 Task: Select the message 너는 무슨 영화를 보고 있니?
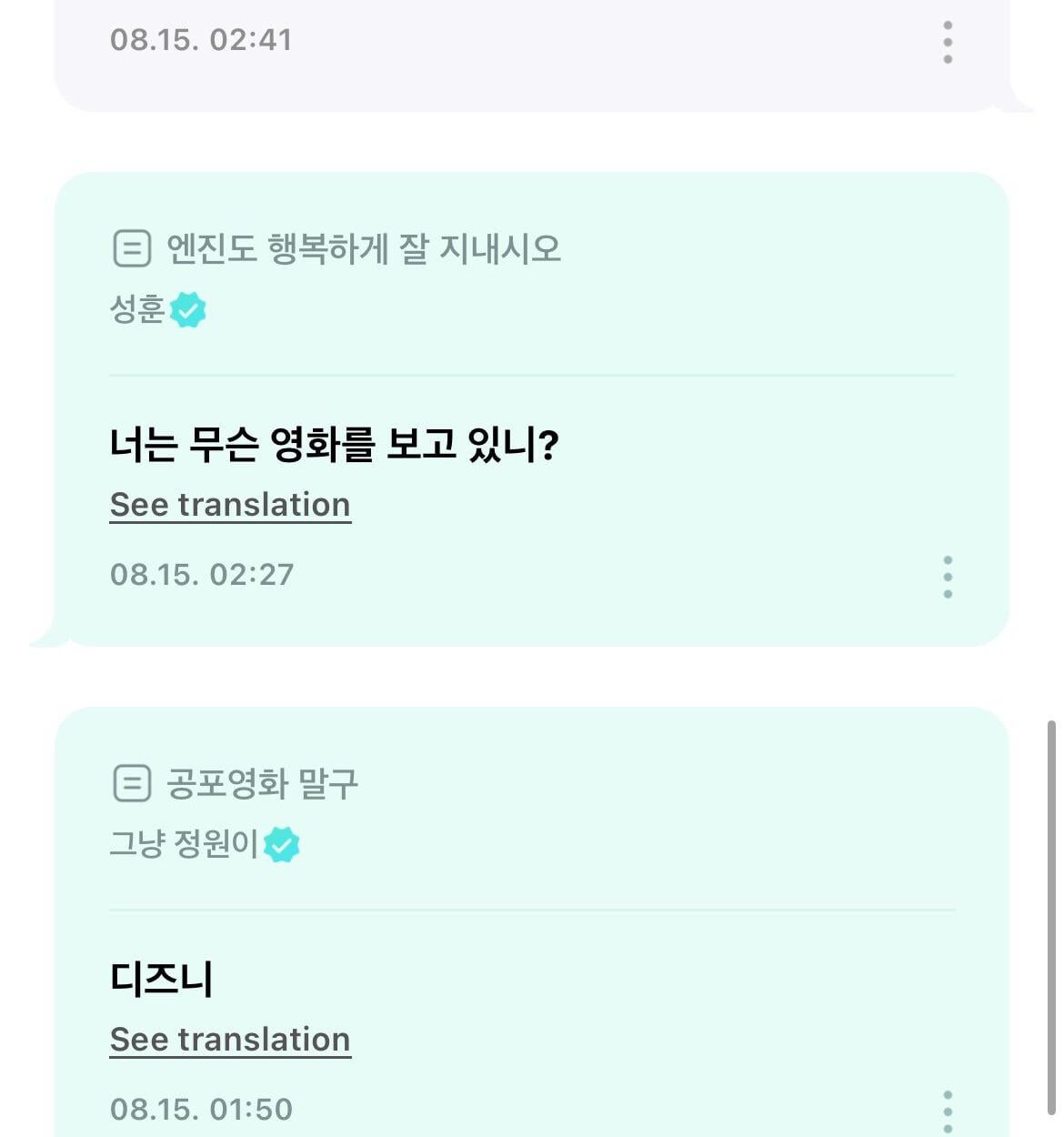click(335, 444)
